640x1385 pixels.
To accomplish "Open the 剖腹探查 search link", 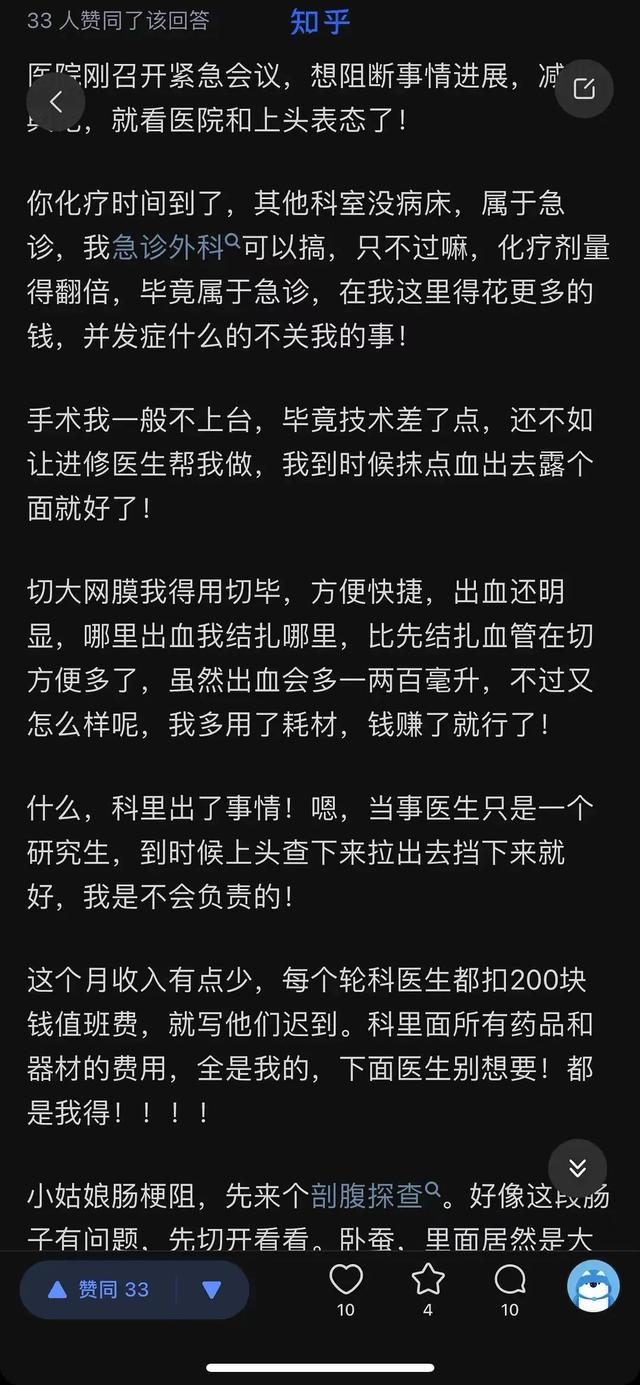I will click(376, 1196).
